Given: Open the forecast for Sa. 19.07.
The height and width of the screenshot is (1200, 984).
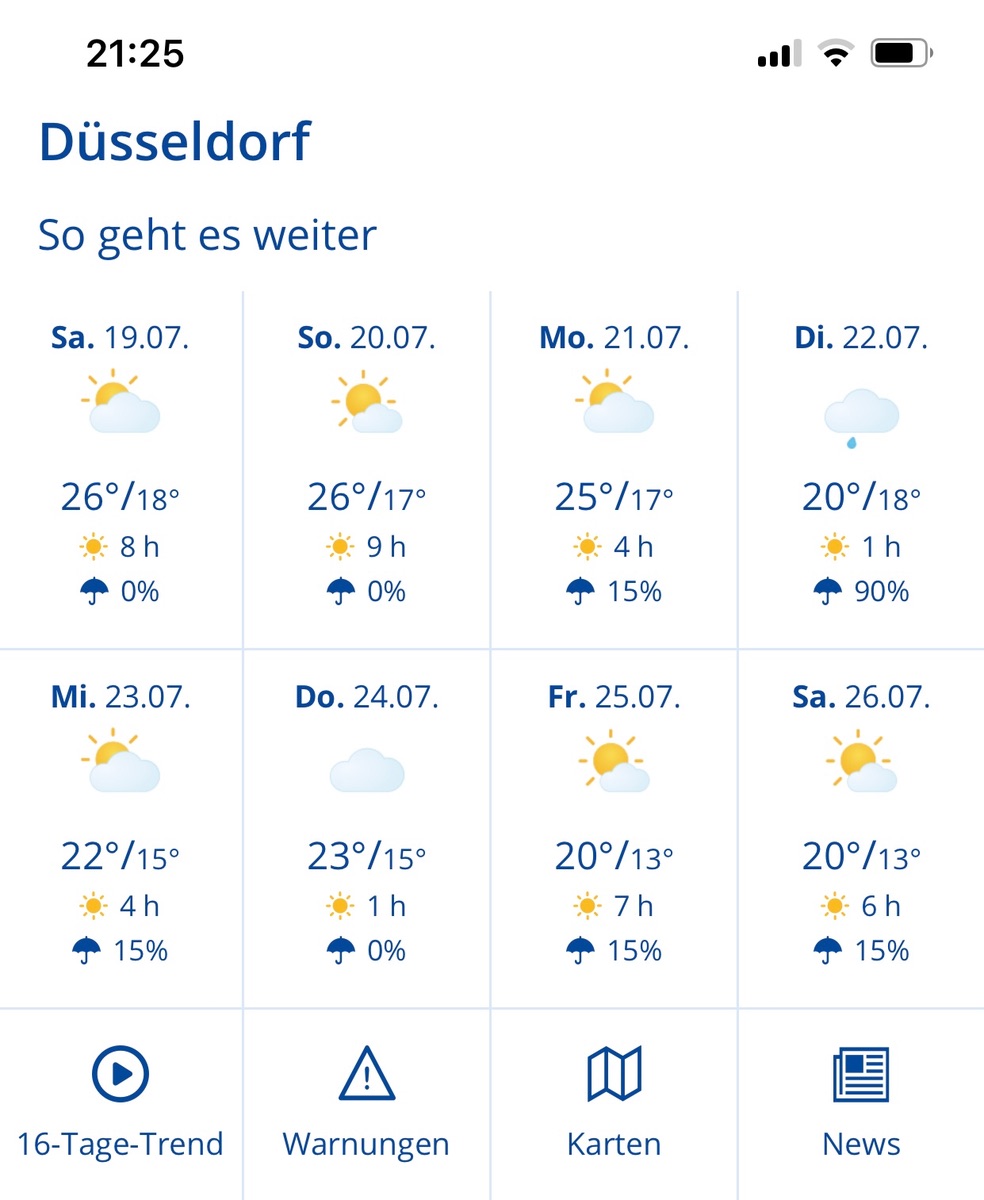Looking at the screenshot, I should click(120, 468).
